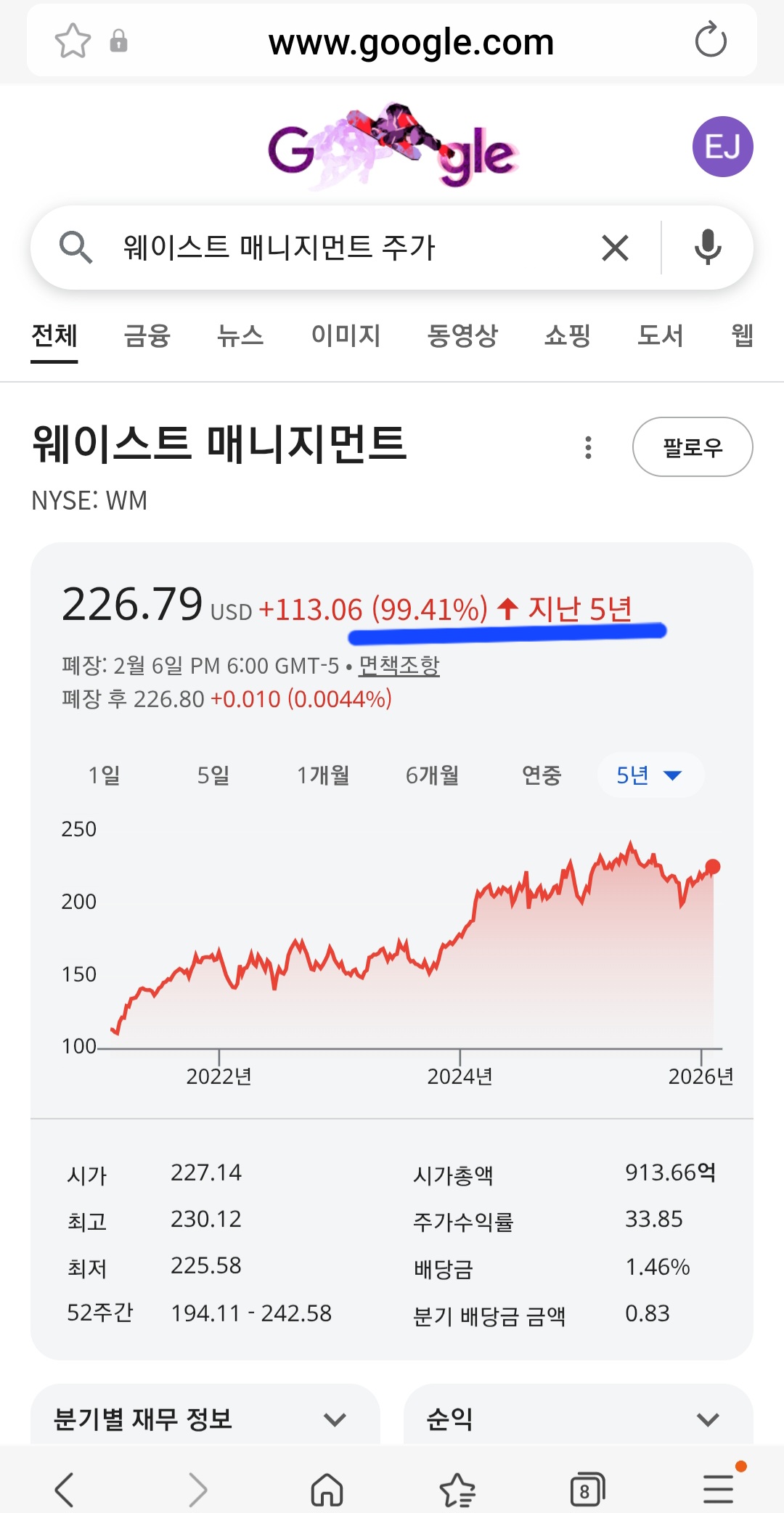Switch to the 뉴스 tab

(x=240, y=335)
